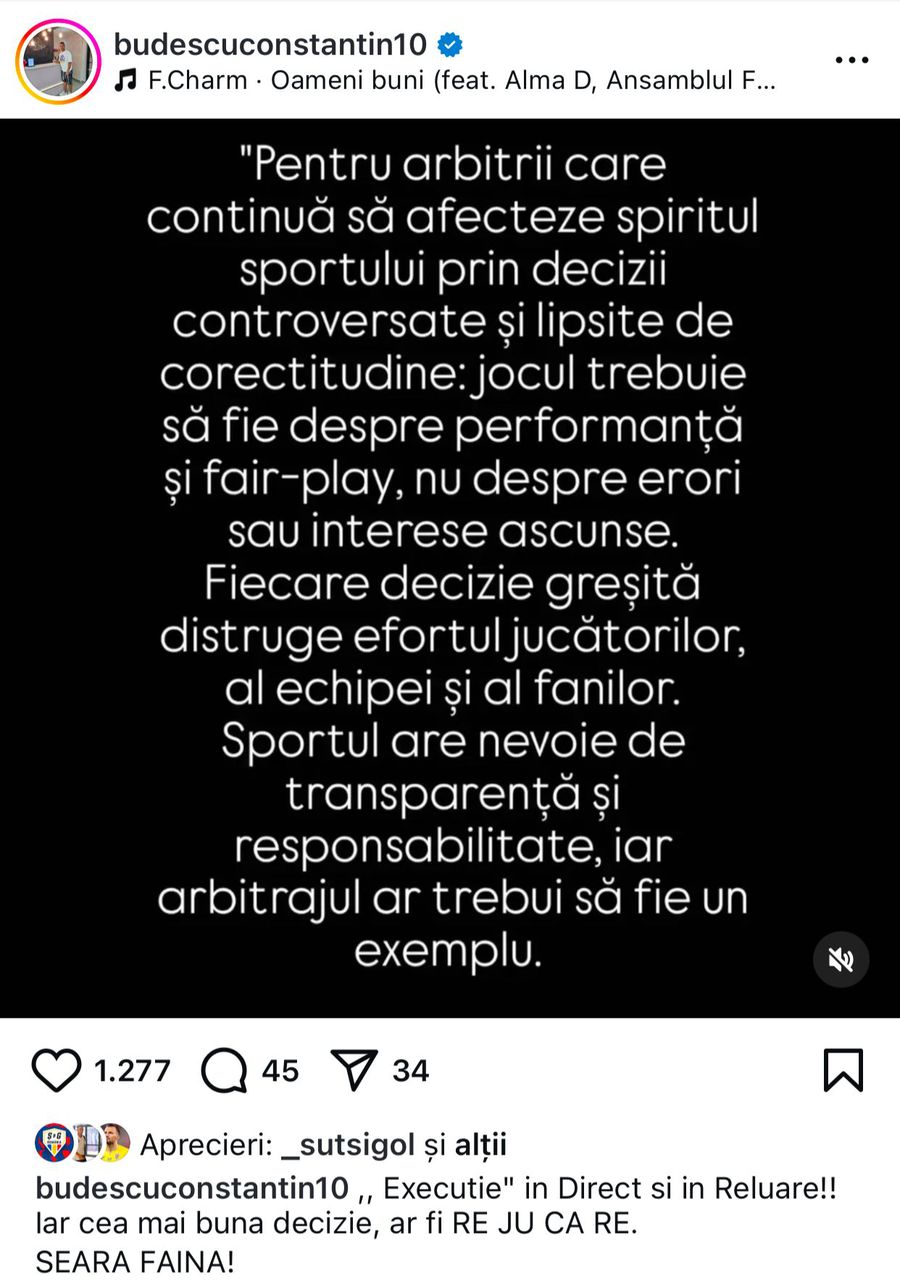Open the full likes list via alții
The width and height of the screenshot is (900, 1288).
pos(483,1144)
